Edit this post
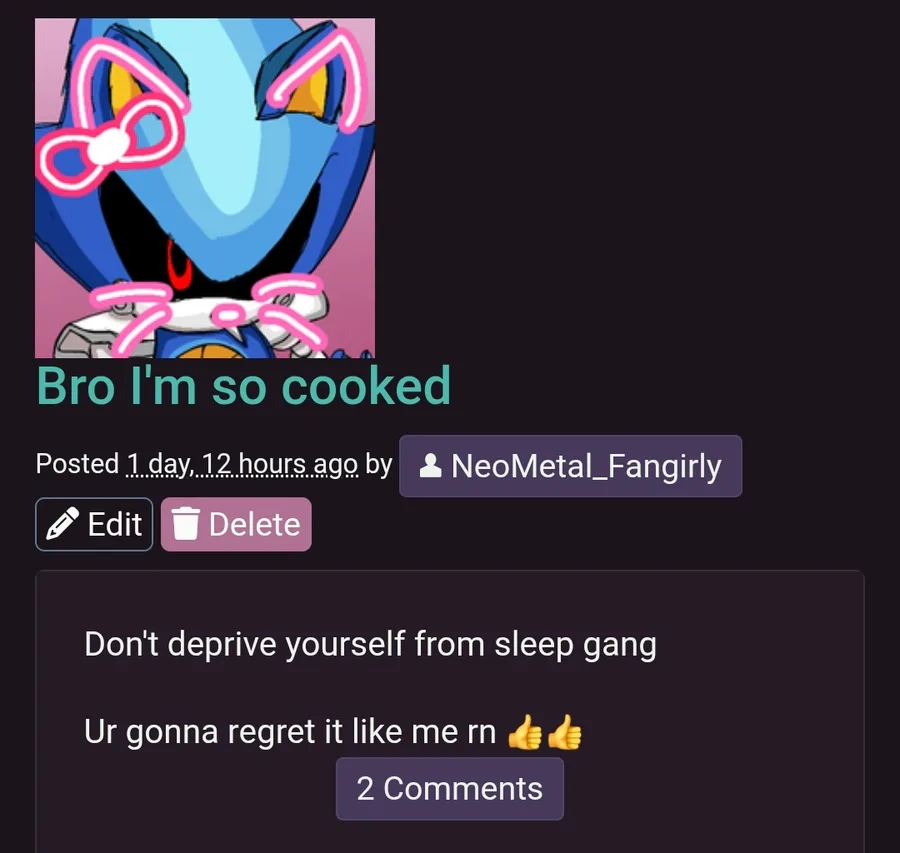Viewport: 900px width, 853px height. pos(94,524)
